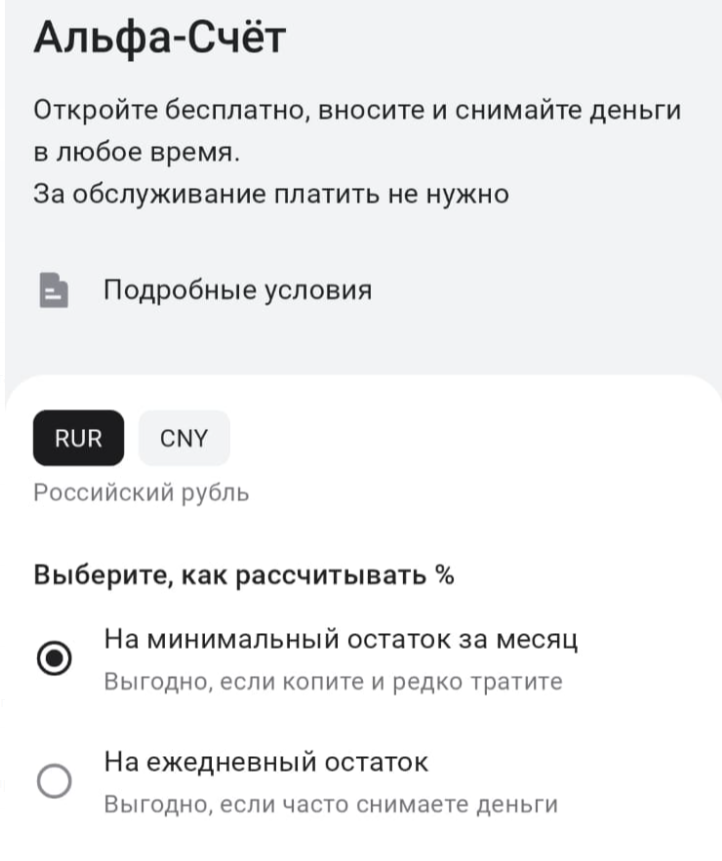722x861 pixels.
Task: Click the filled radio circle for minimum balance
Action: pos(57,658)
